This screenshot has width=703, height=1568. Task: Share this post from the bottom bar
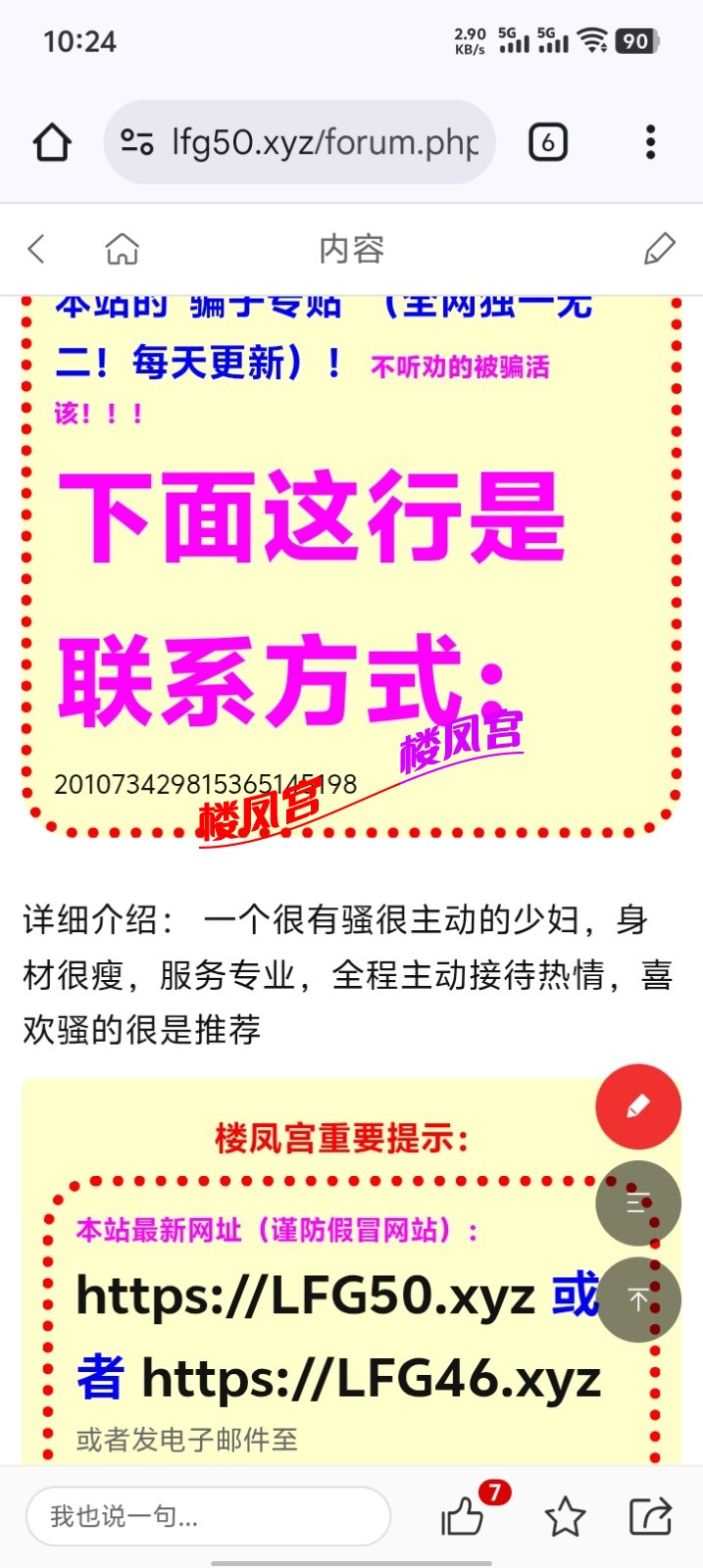coord(650,1516)
